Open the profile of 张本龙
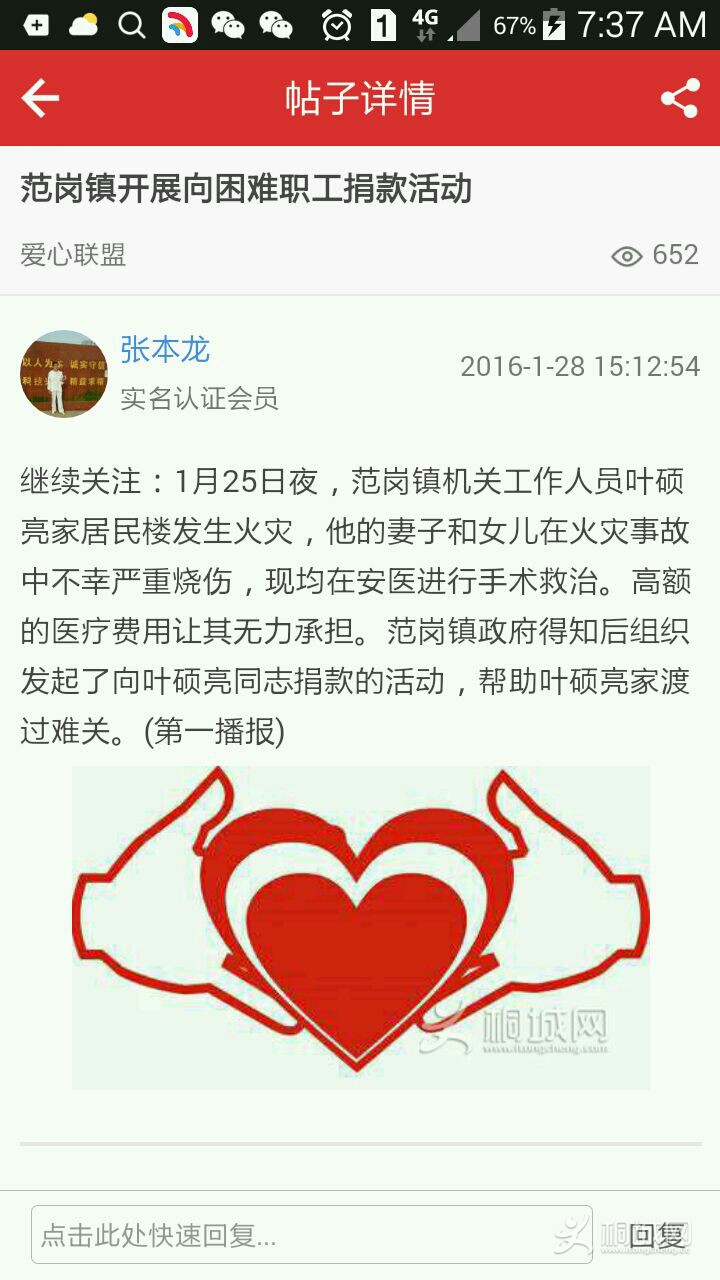This screenshot has width=720, height=1280. coord(165,349)
